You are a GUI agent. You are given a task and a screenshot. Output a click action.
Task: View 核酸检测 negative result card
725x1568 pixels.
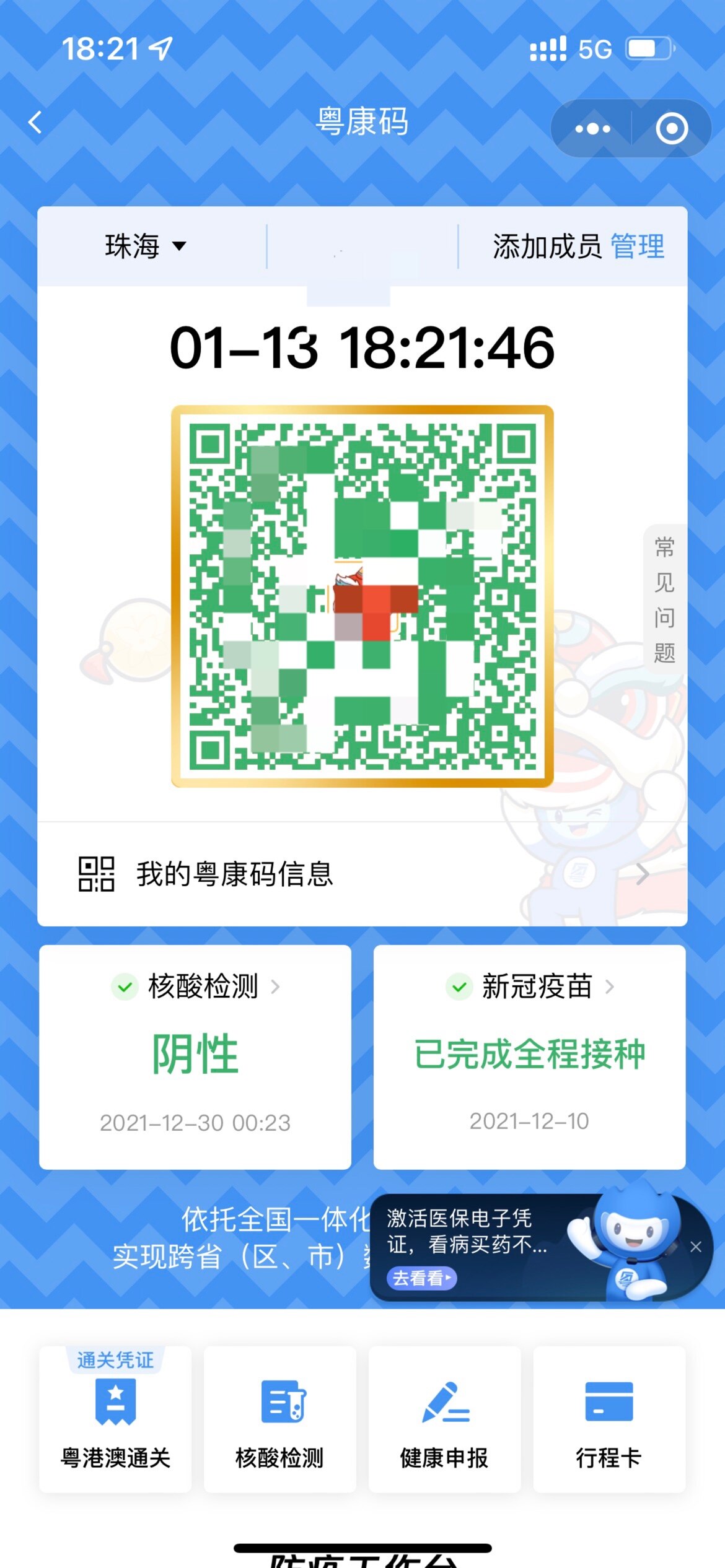tap(195, 1056)
